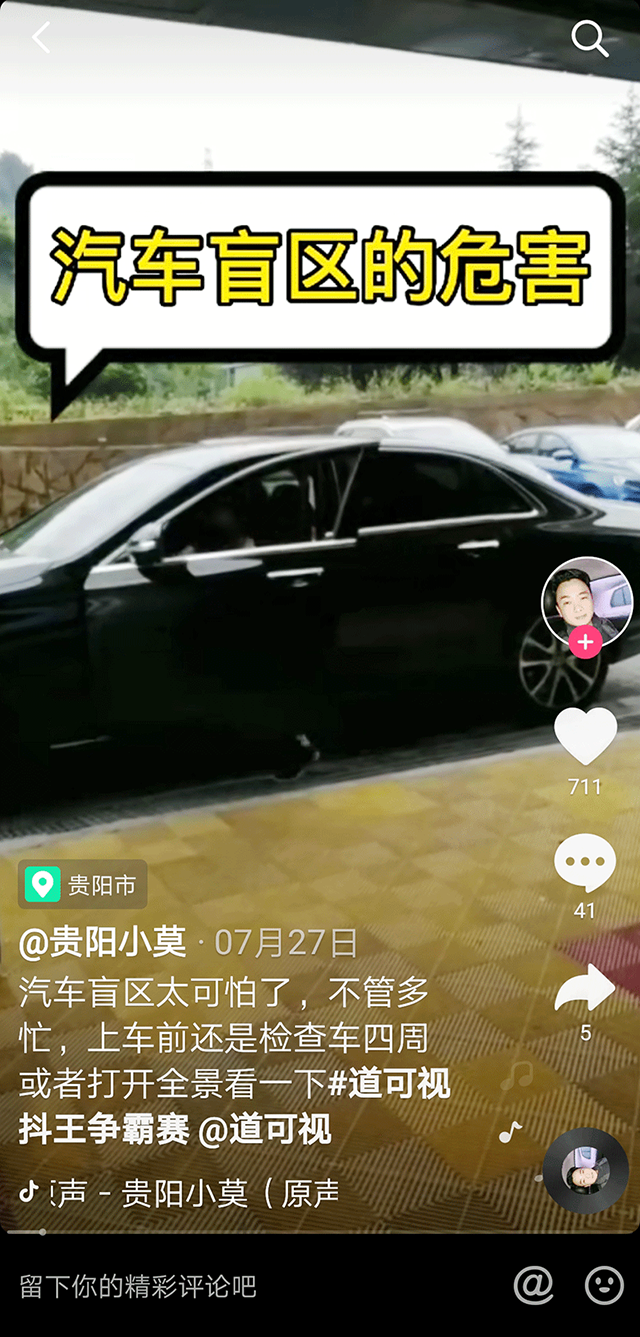Go back using the top-left arrow
Image resolution: width=640 pixels, height=1337 pixels.
[41, 38]
